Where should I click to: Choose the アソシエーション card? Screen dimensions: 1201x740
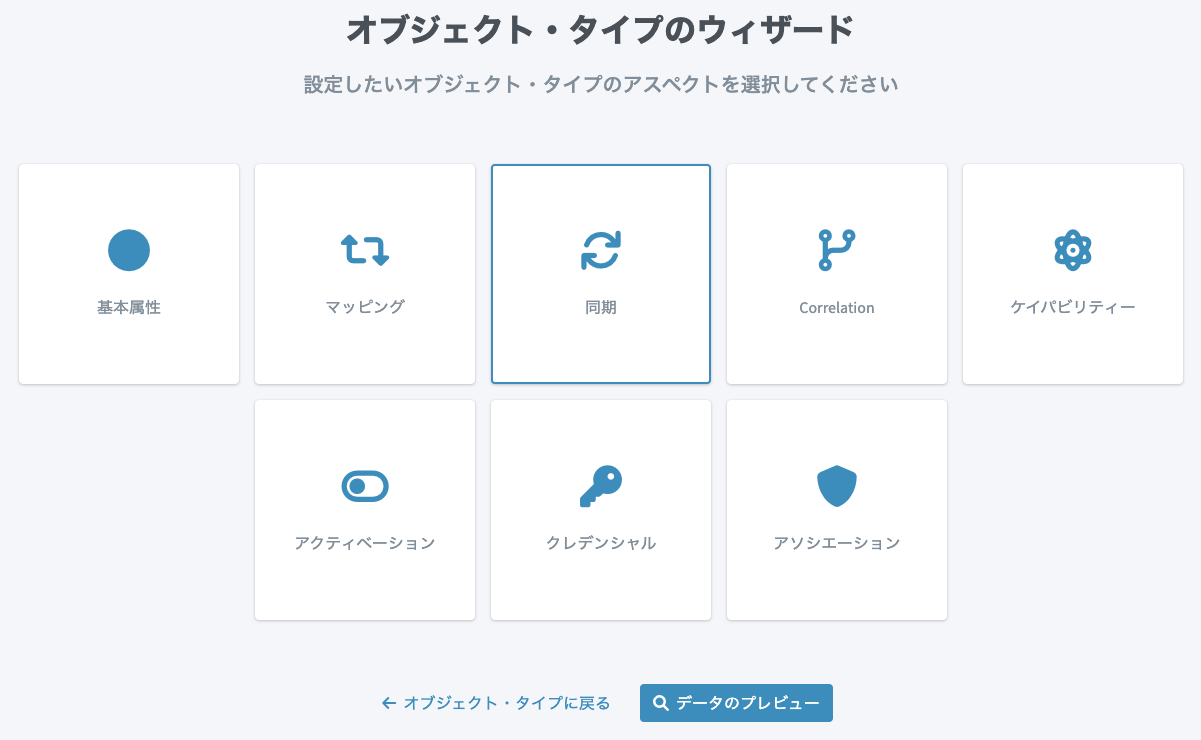click(x=837, y=510)
